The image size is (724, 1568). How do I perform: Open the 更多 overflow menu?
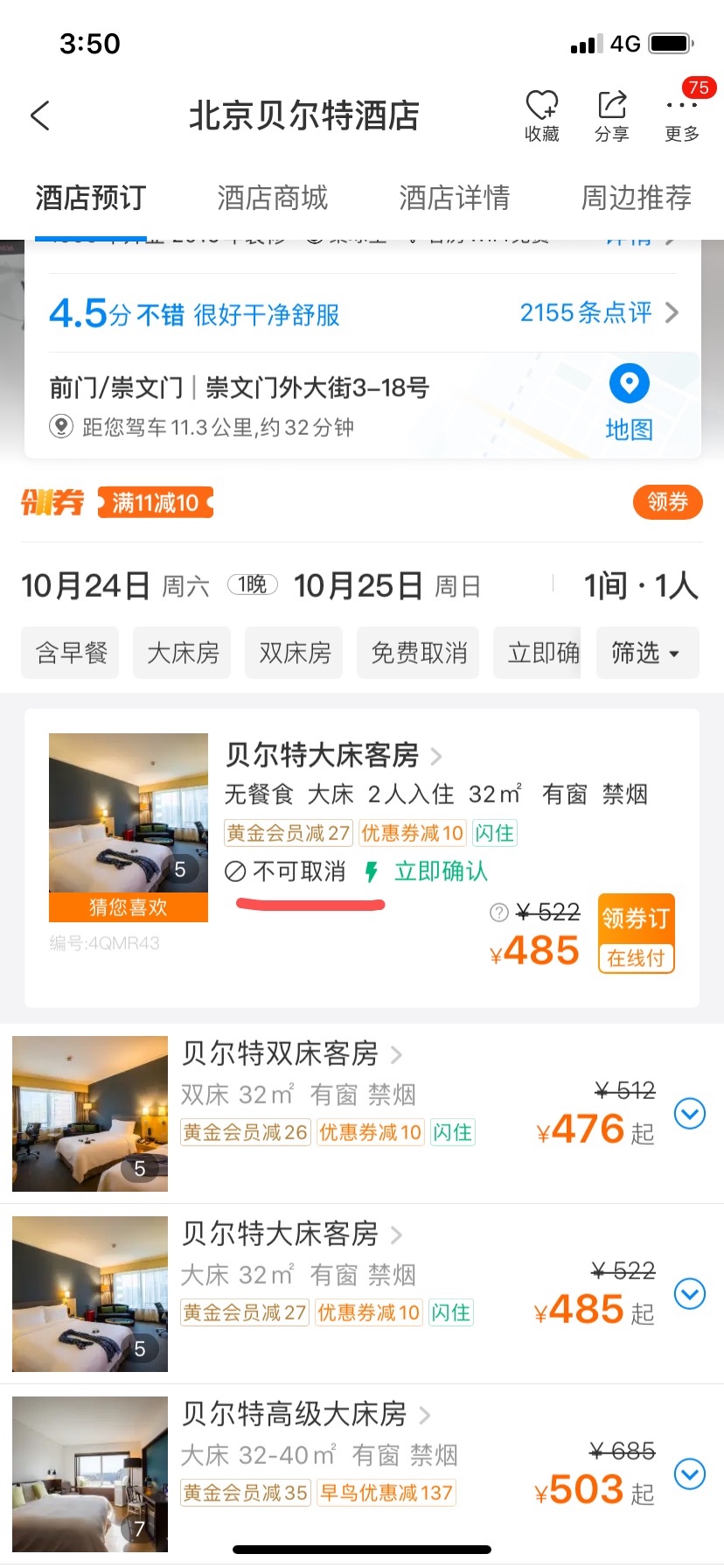(x=682, y=115)
